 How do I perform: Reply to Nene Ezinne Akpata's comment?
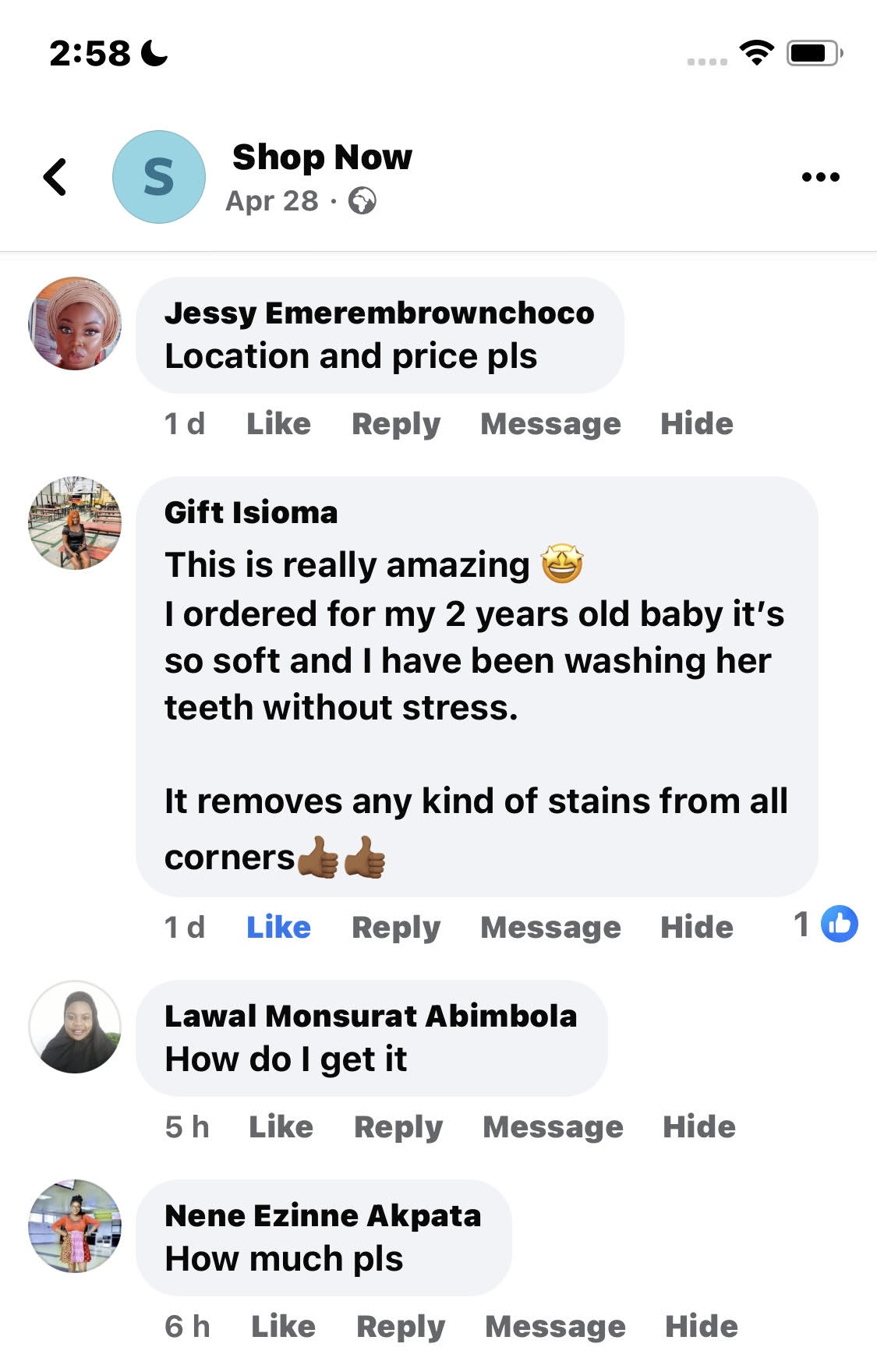(x=401, y=1327)
